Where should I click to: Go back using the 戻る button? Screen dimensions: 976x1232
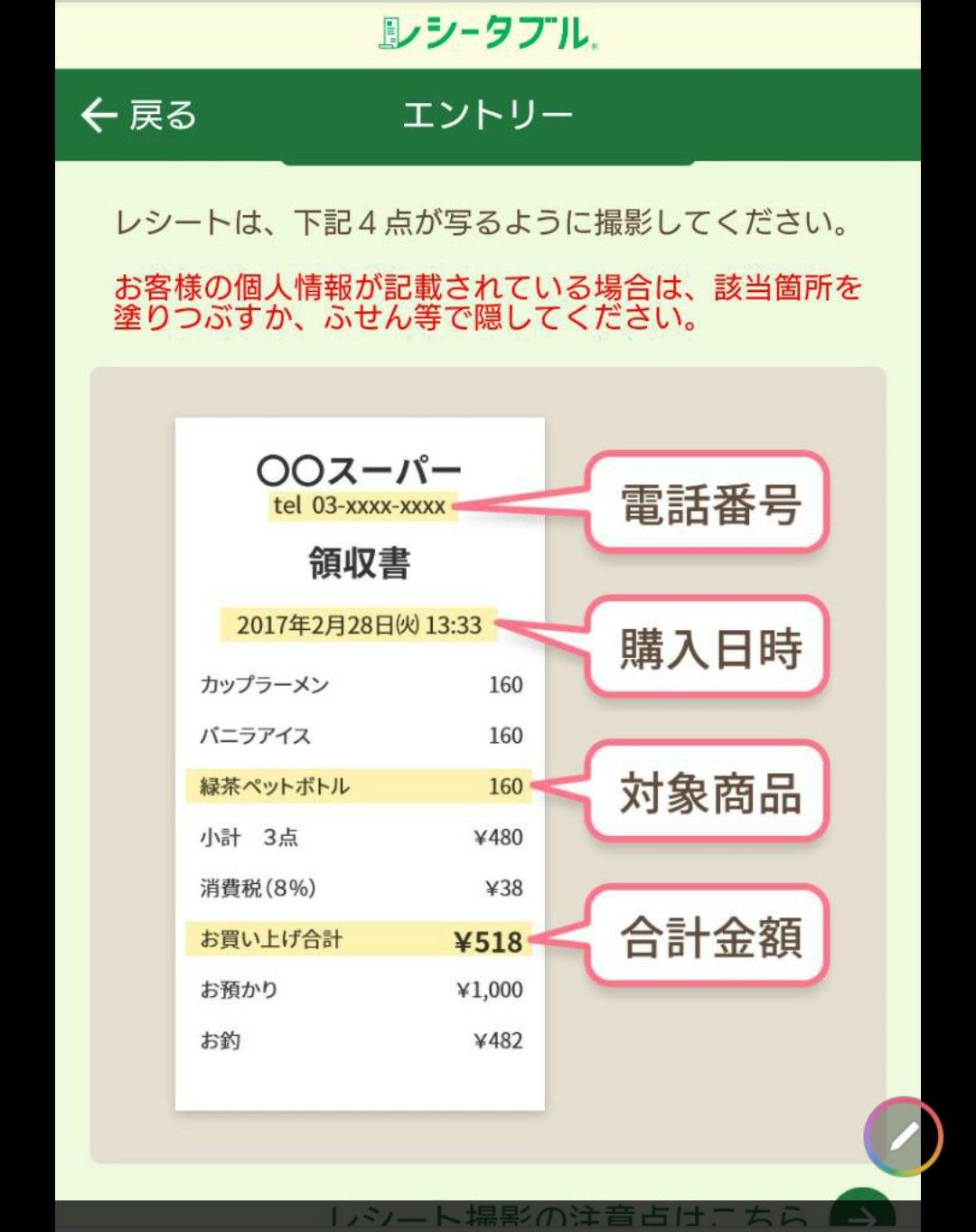click(138, 116)
